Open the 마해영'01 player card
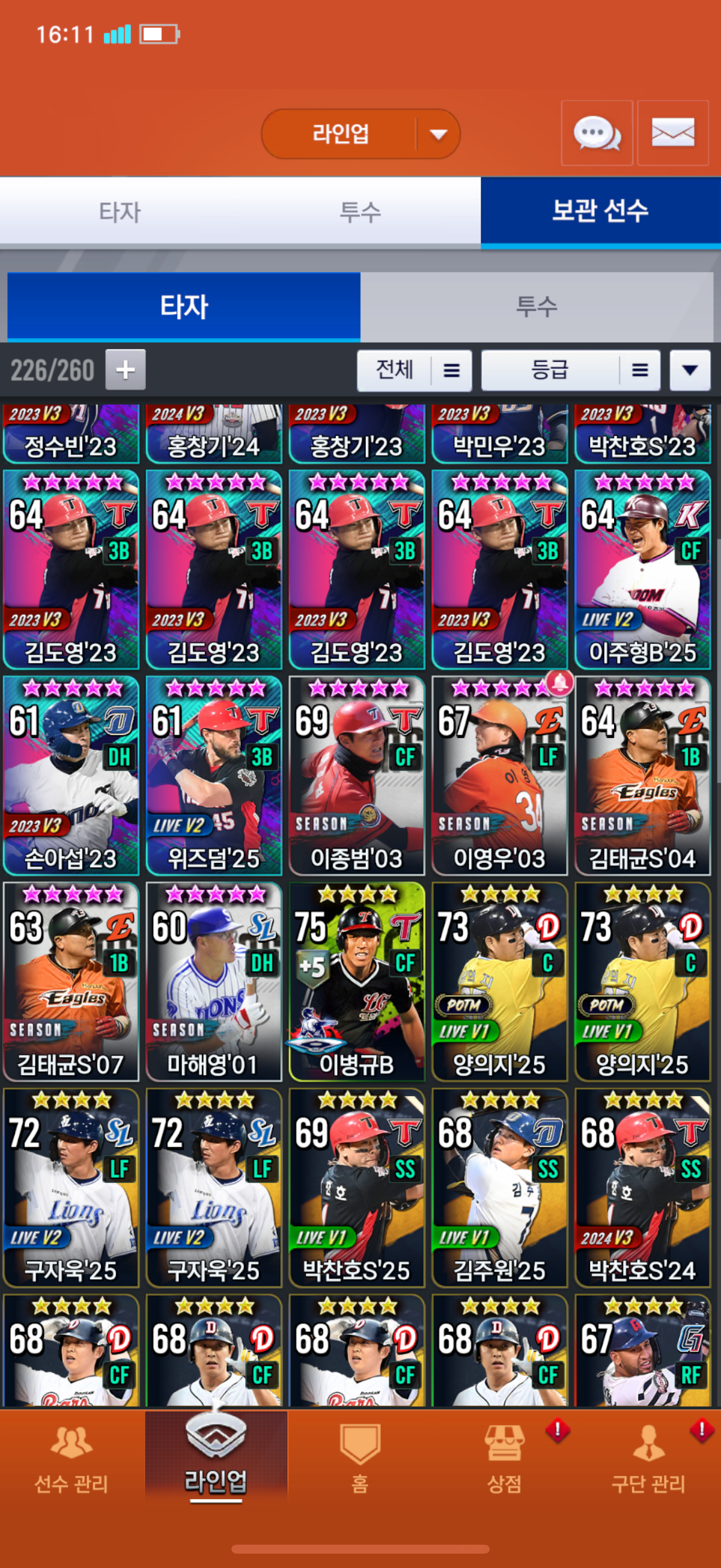 [x=213, y=981]
